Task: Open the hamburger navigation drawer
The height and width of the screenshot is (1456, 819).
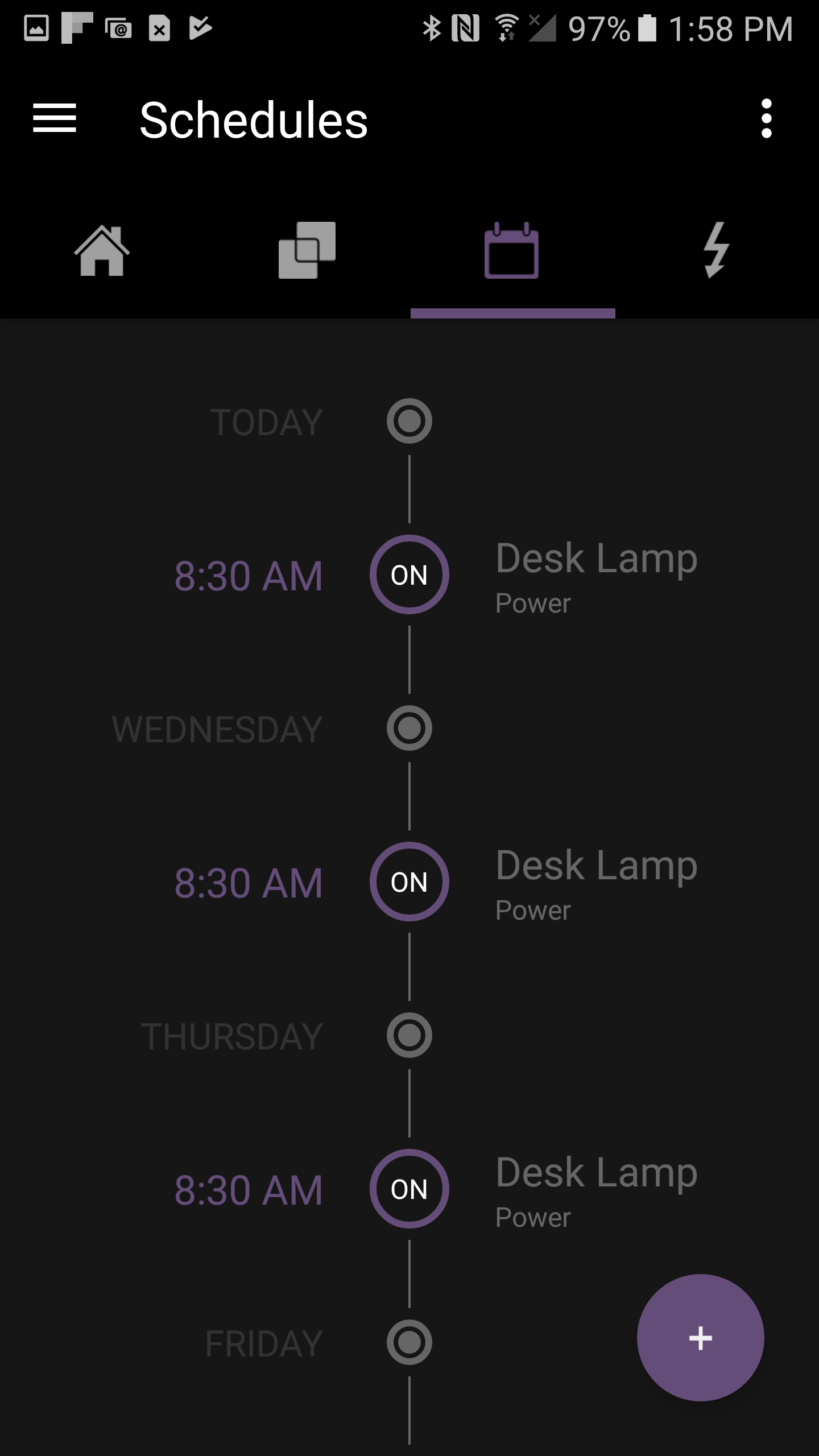Action: click(55, 118)
